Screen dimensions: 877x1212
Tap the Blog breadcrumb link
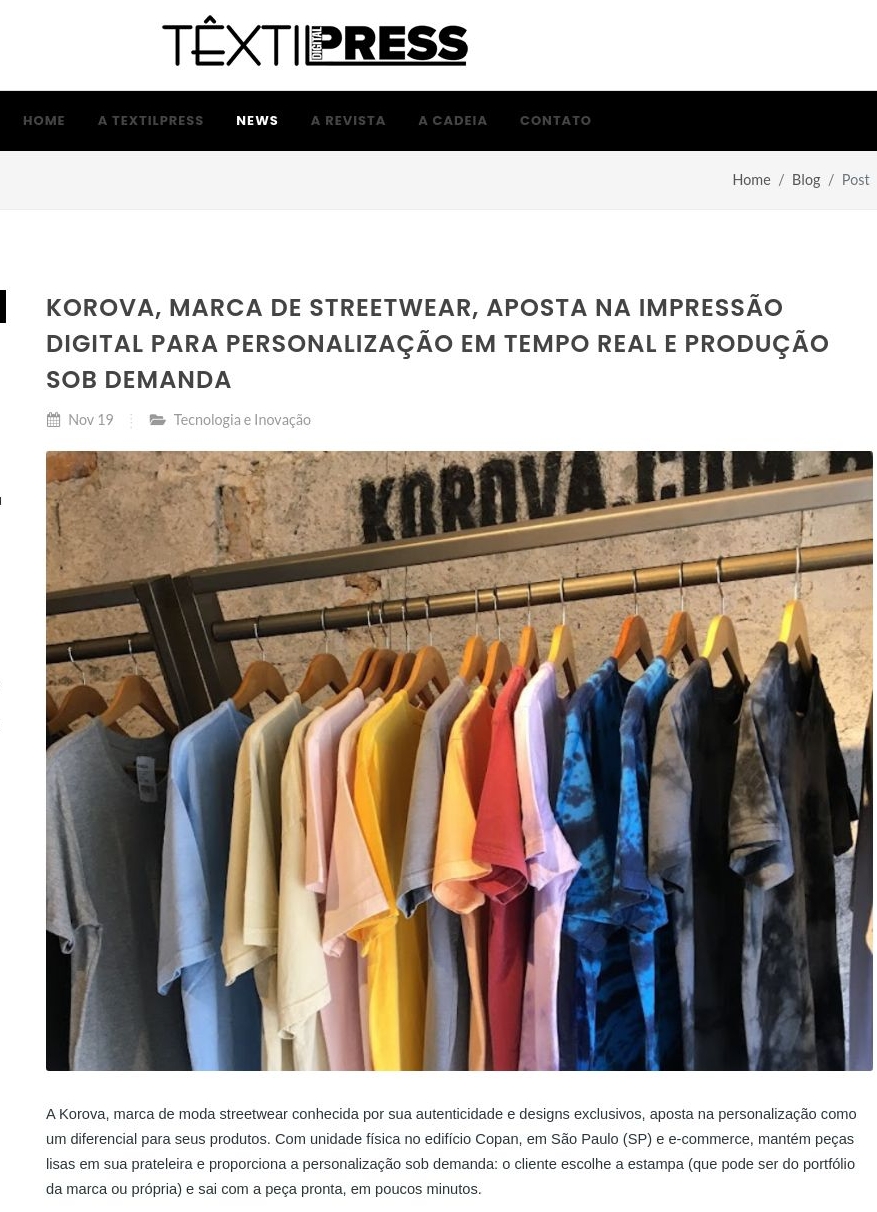806,180
